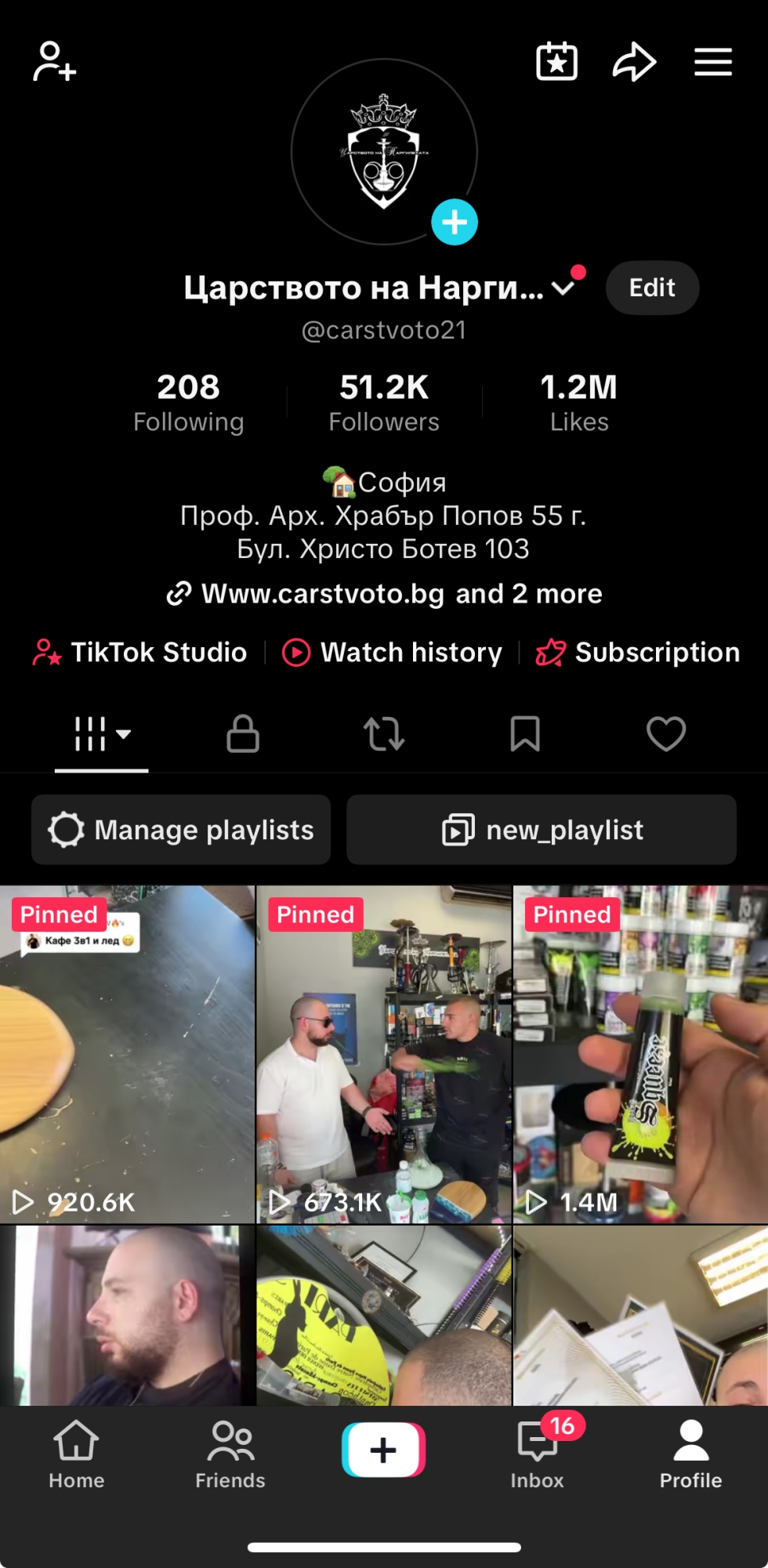The width and height of the screenshot is (768, 1568).
Task: Switch to the liked videos heart tab
Action: [x=666, y=733]
